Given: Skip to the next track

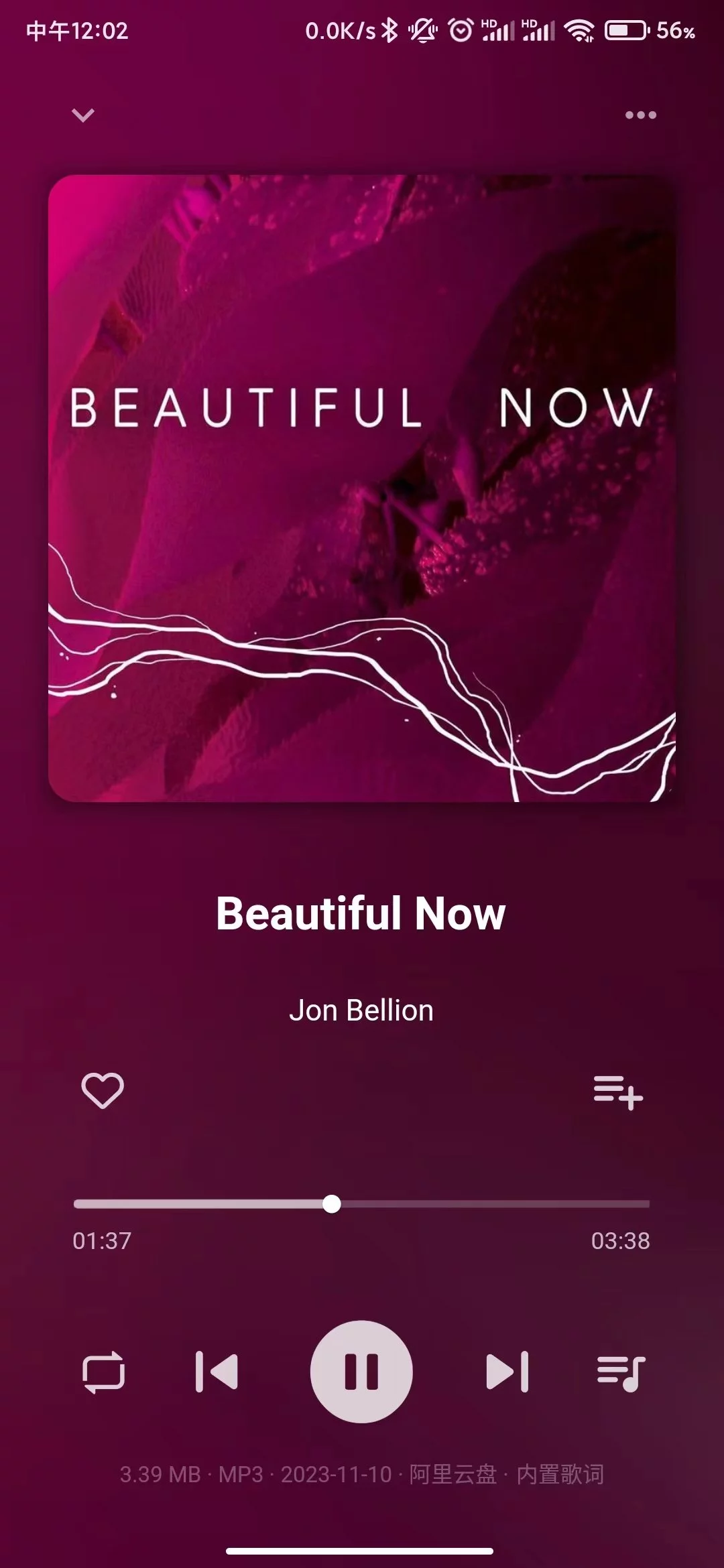Looking at the screenshot, I should [x=507, y=1372].
